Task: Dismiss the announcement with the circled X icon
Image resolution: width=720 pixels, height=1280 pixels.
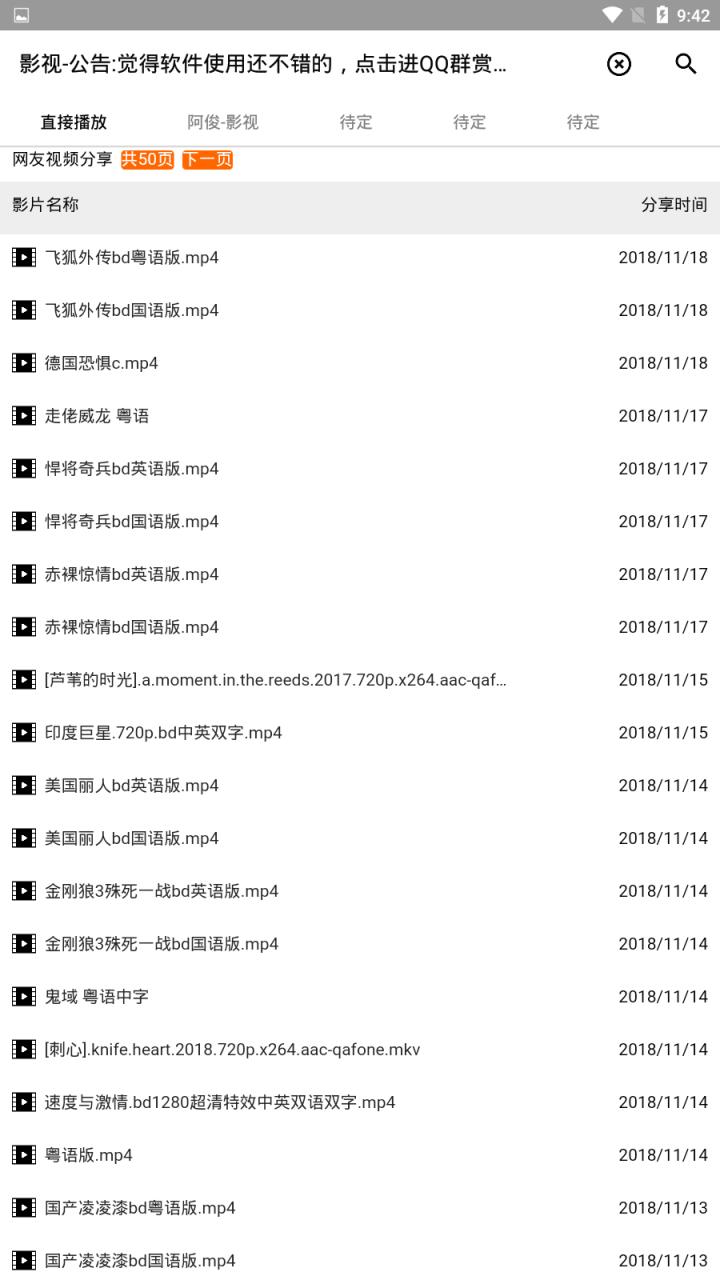Action: click(x=618, y=64)
